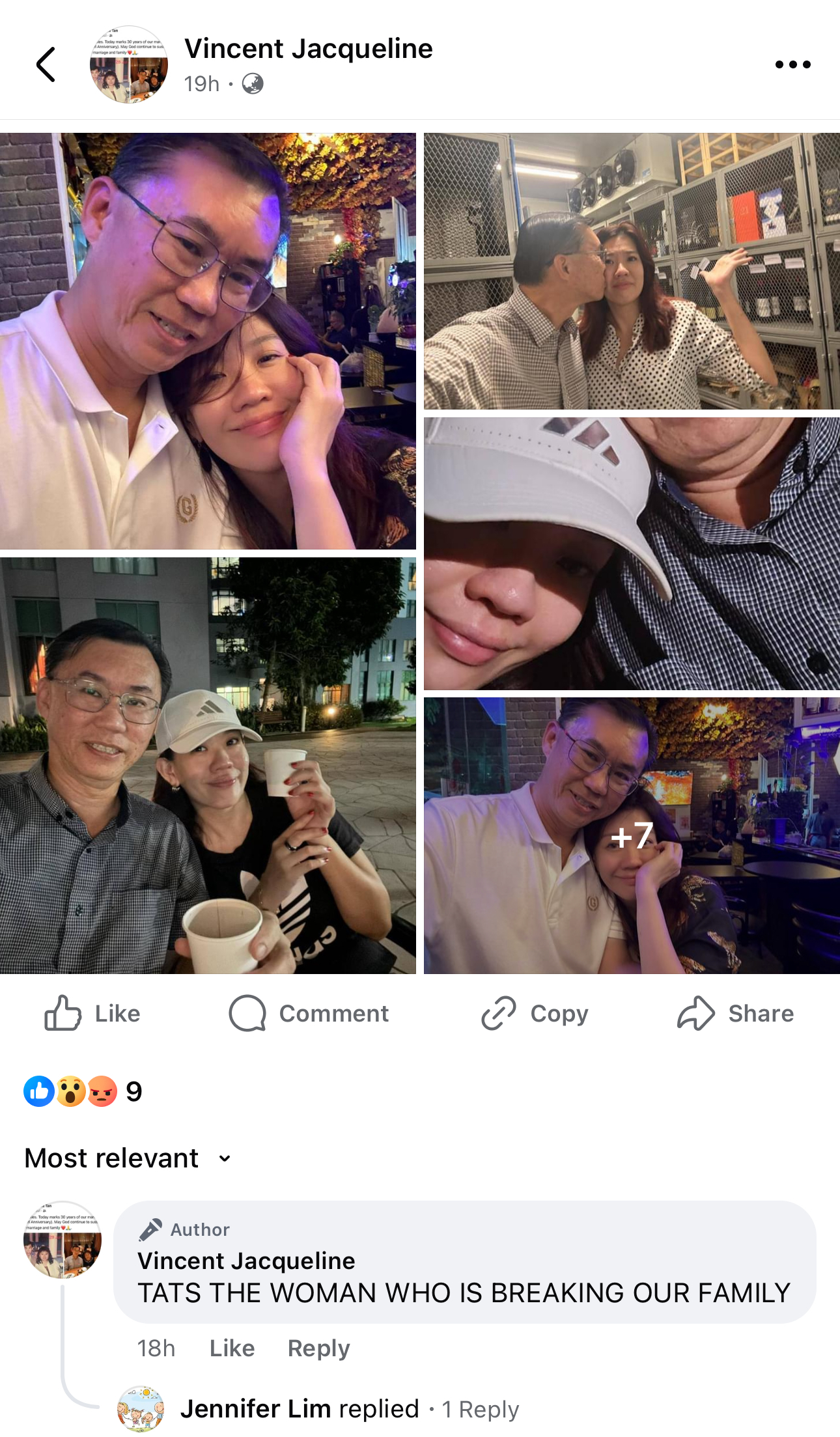Go back using the arrow

click(46, 64)
